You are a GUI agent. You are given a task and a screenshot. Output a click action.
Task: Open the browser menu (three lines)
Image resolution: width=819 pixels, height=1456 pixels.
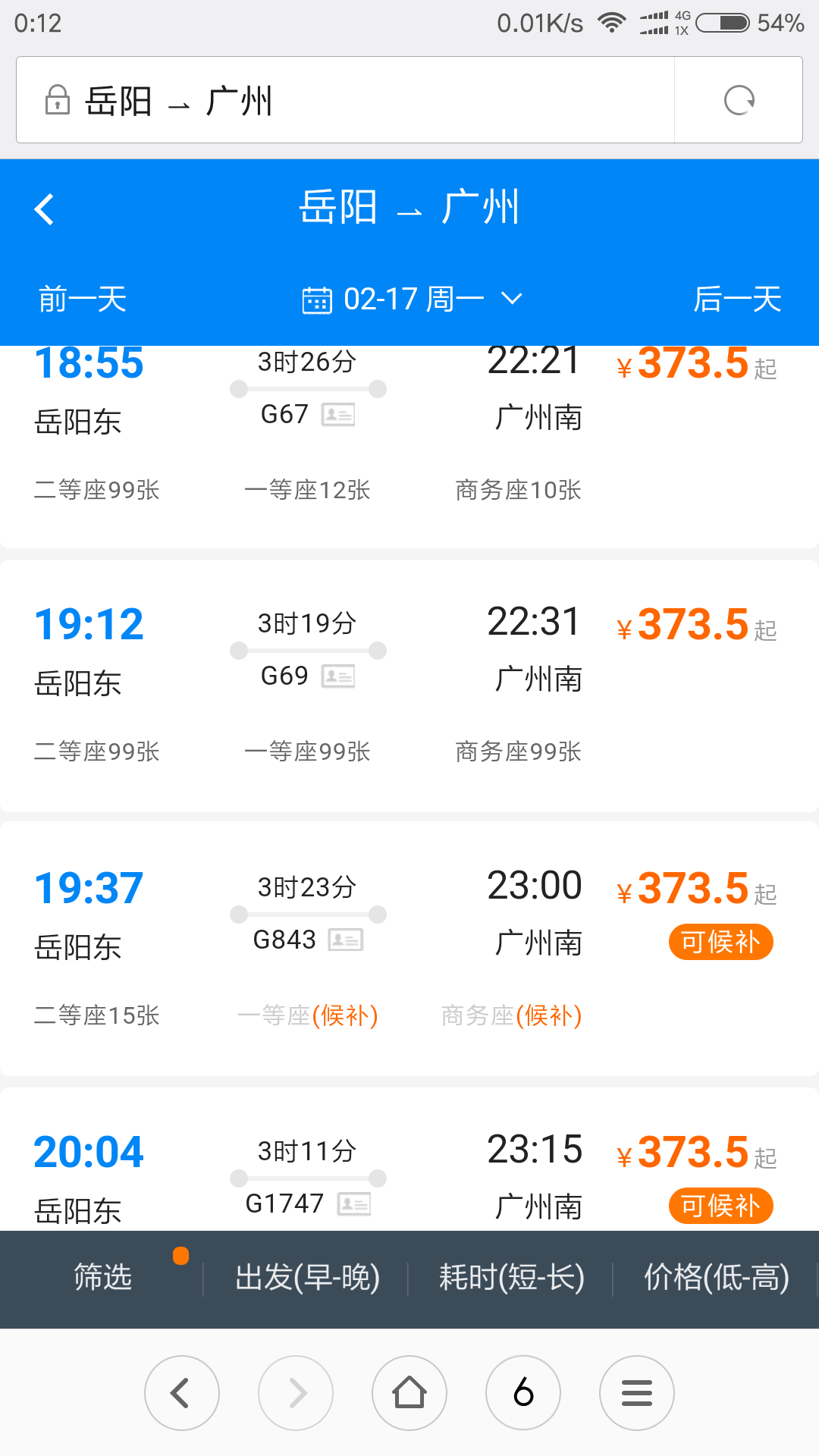(x=637, y=1393)
